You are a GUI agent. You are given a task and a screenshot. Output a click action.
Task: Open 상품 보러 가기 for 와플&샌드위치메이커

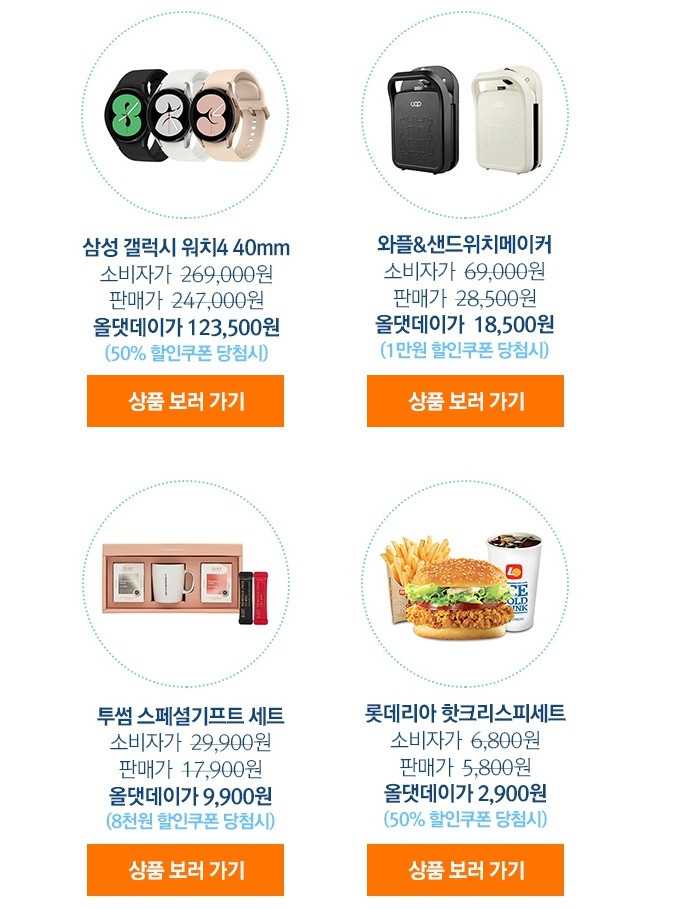tap(465, 401)
